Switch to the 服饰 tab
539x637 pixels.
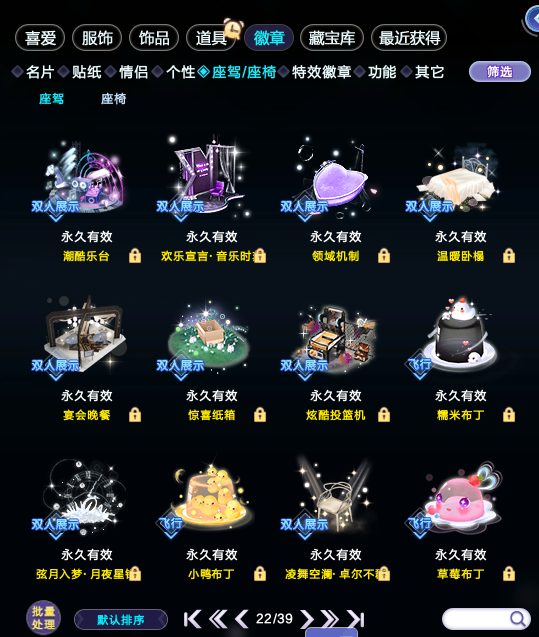[x=97, y=38]
